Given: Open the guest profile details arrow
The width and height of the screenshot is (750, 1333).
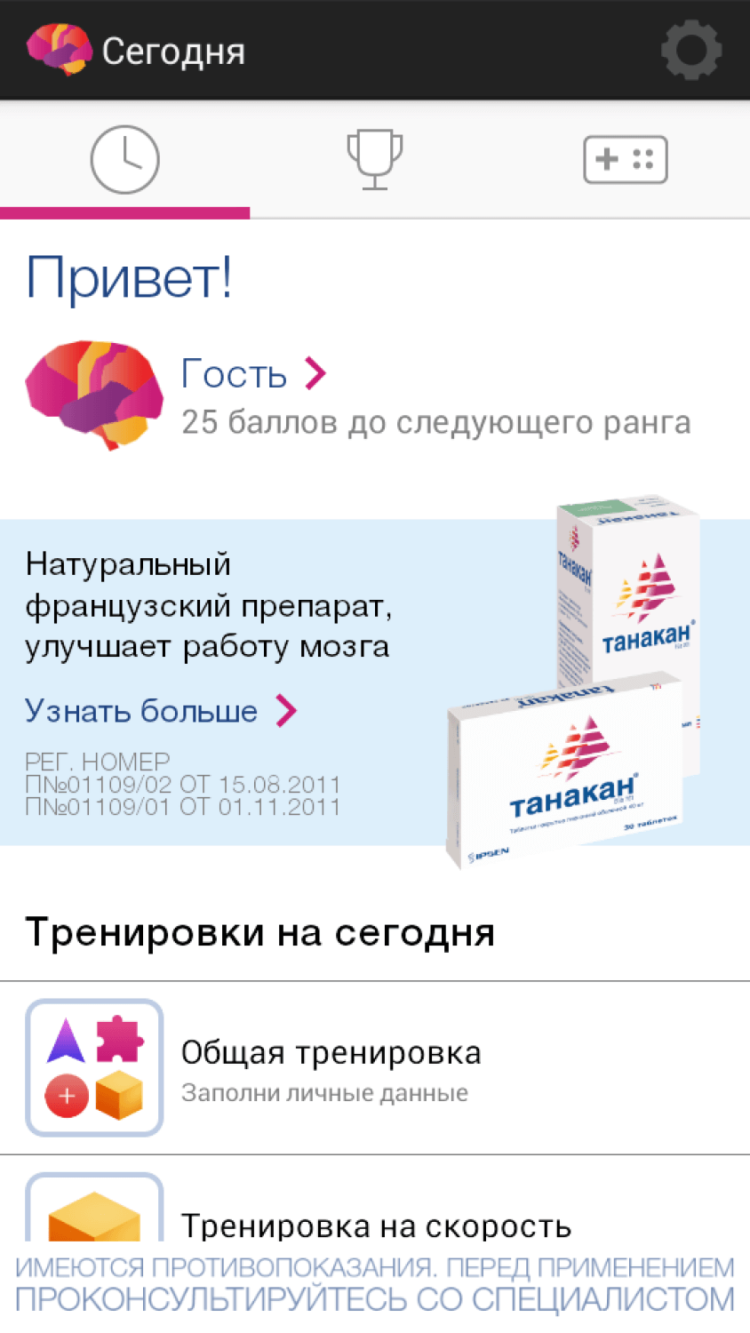Looking at the screenshot, I should (315, 373).
